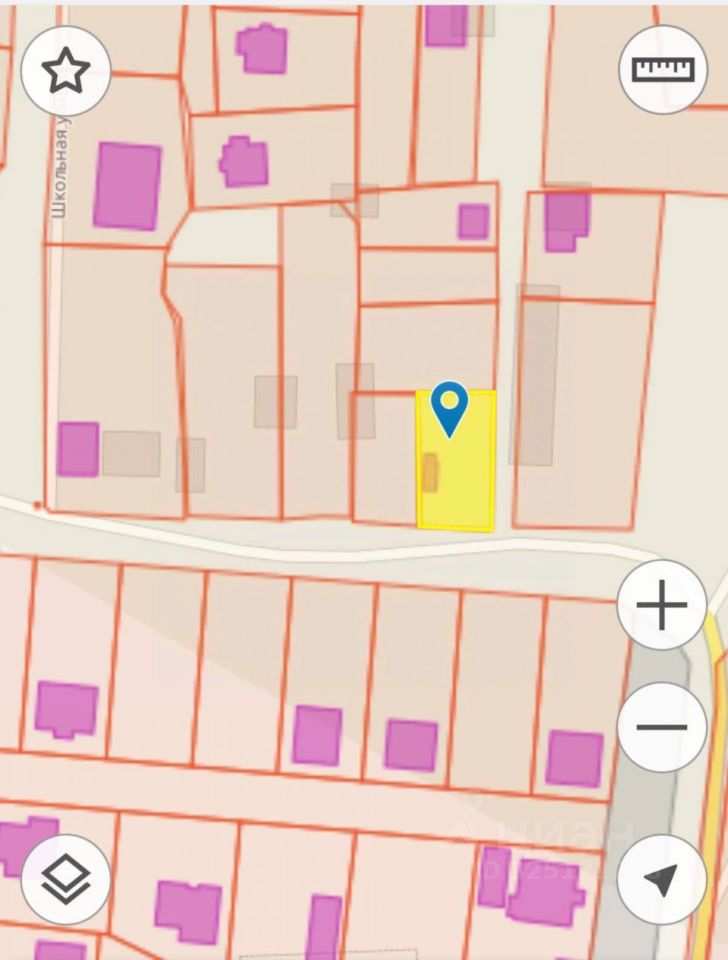Add this location to favorites with the star
Image resolution: width=728 pixels, height=960 pixels.
point(66,69)
